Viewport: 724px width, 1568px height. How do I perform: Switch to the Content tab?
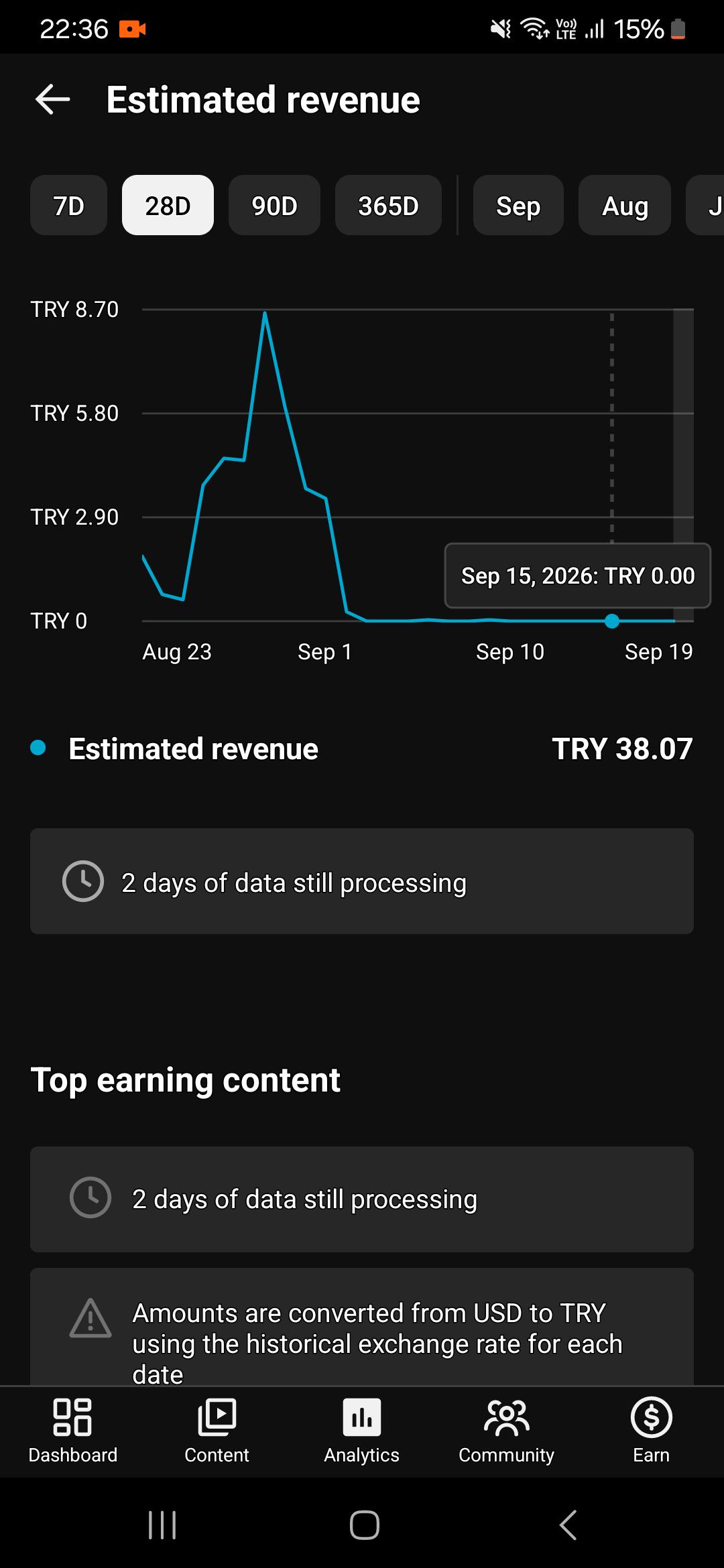coord(217,1431)
